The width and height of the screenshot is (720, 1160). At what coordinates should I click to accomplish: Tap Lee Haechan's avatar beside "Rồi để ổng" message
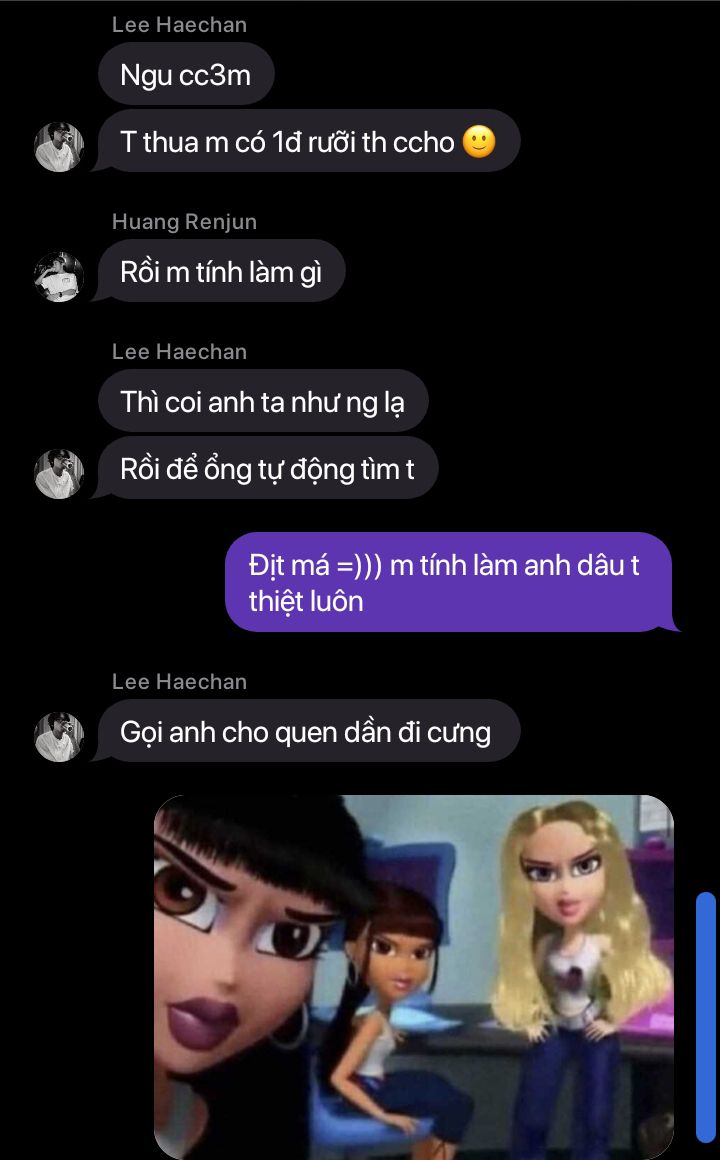(59, 473)
